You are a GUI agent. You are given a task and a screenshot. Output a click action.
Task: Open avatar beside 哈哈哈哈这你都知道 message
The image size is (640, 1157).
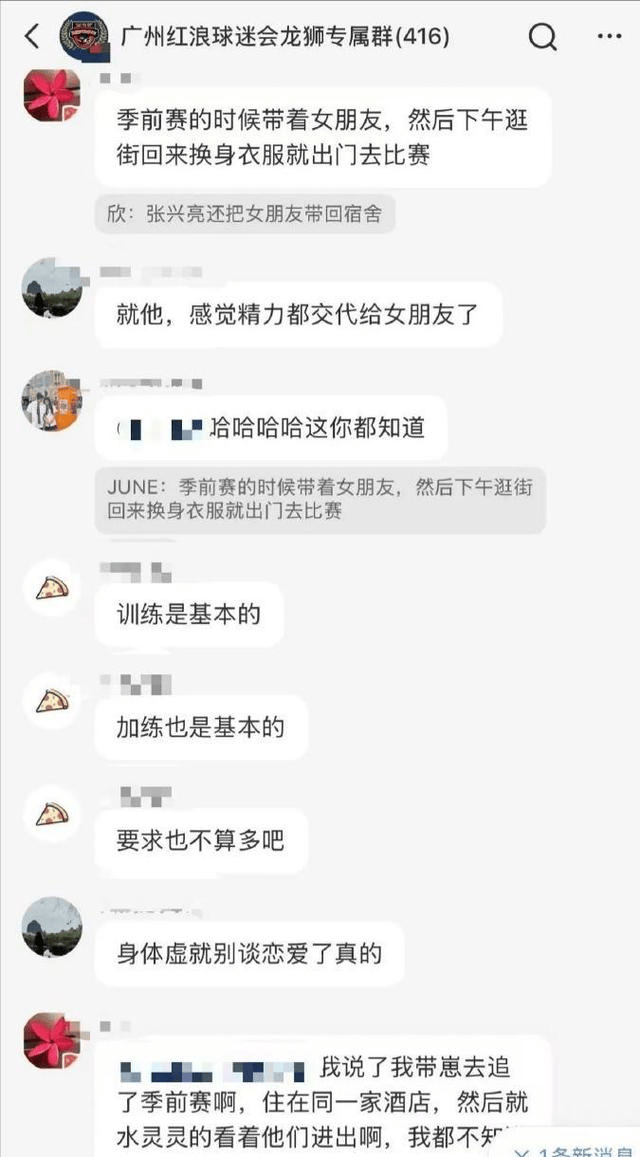click(x=52, y=401)
